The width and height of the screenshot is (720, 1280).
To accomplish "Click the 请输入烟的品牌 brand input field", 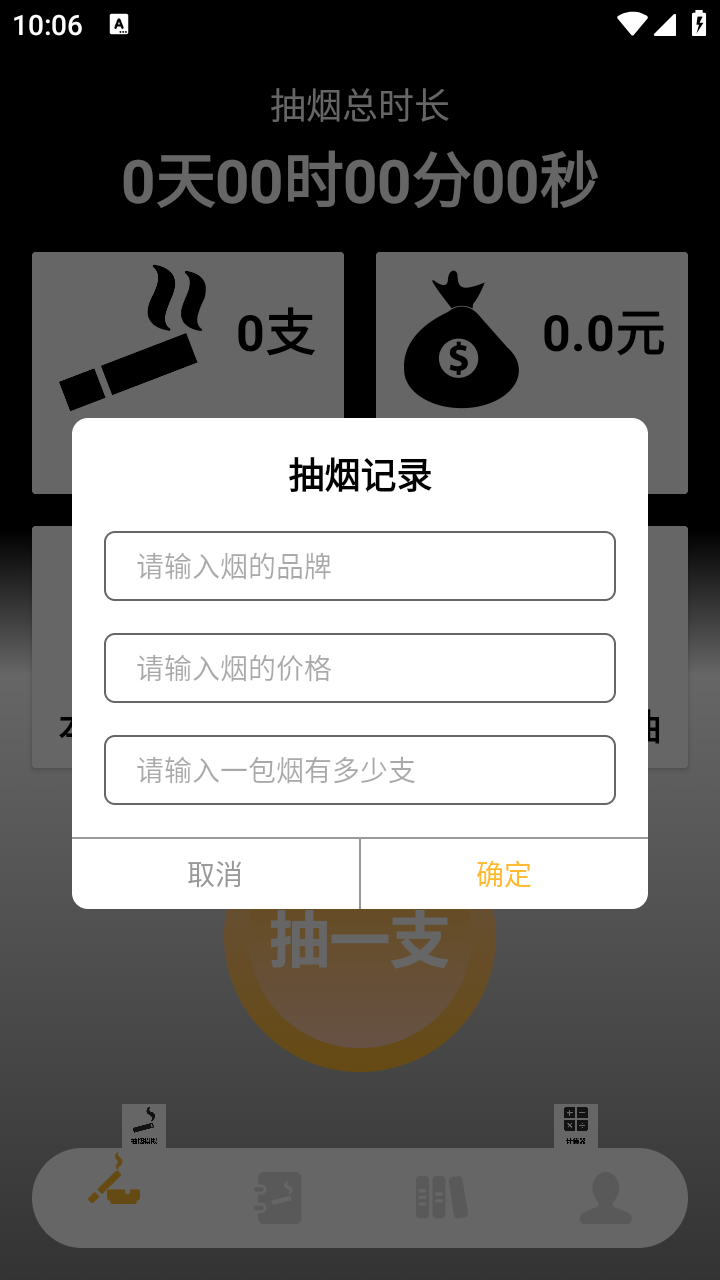I will tap(360, 566).
